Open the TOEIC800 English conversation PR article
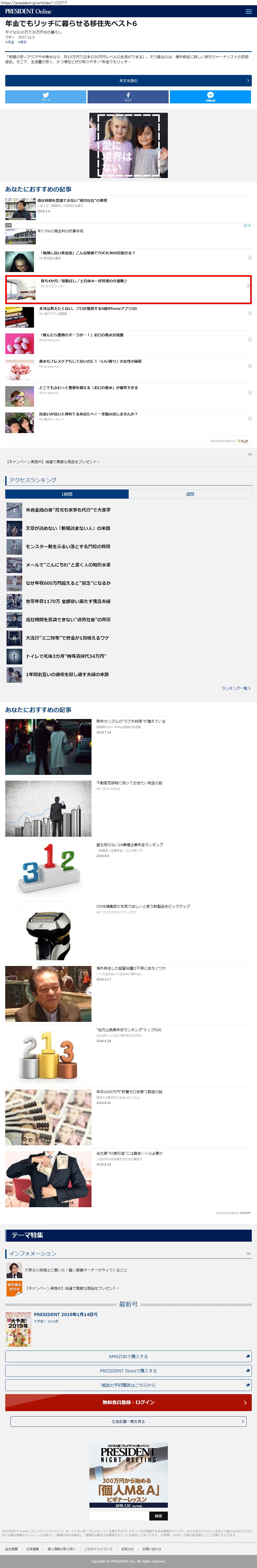The height and width of the screenshot is (1568, 257). pos(87,253)
